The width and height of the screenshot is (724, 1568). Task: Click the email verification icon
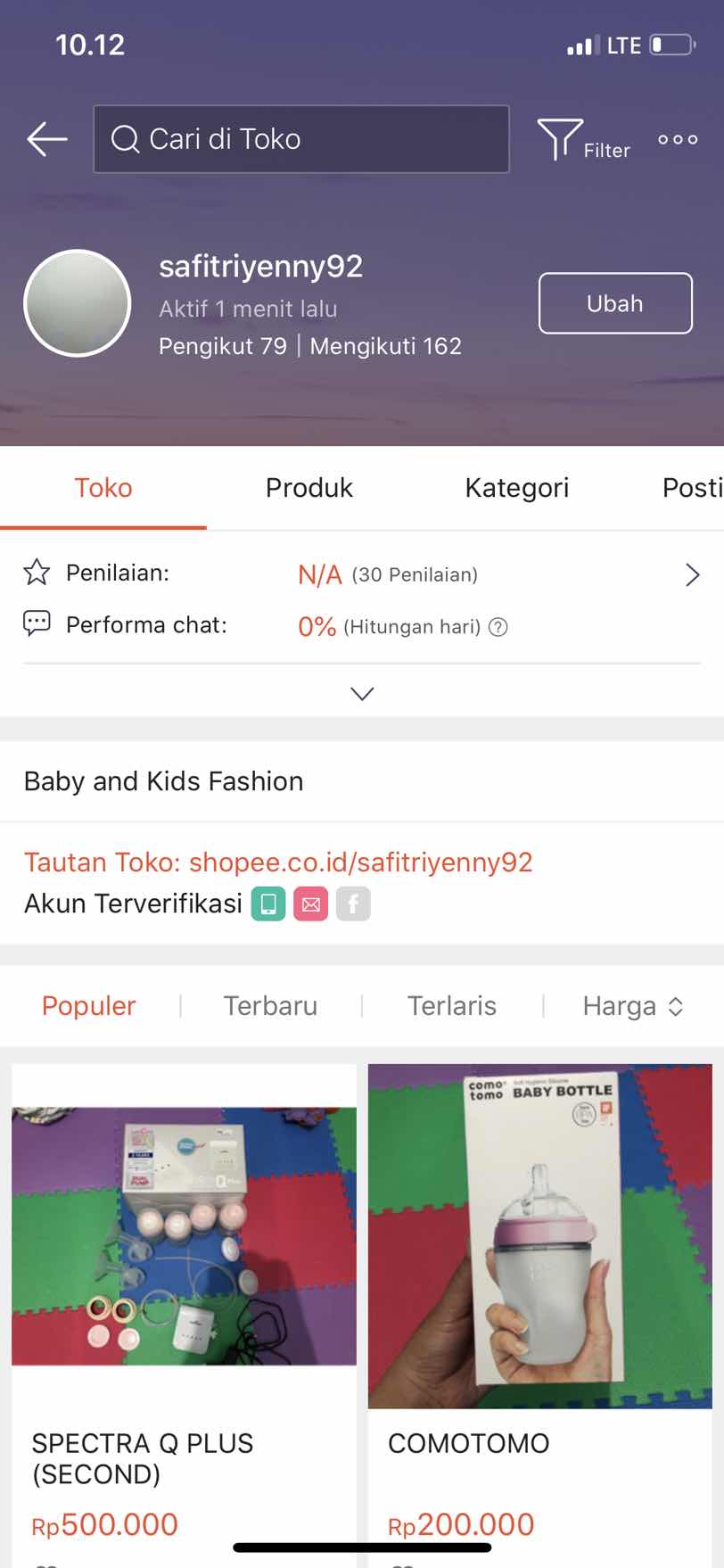tap(310, 904)
